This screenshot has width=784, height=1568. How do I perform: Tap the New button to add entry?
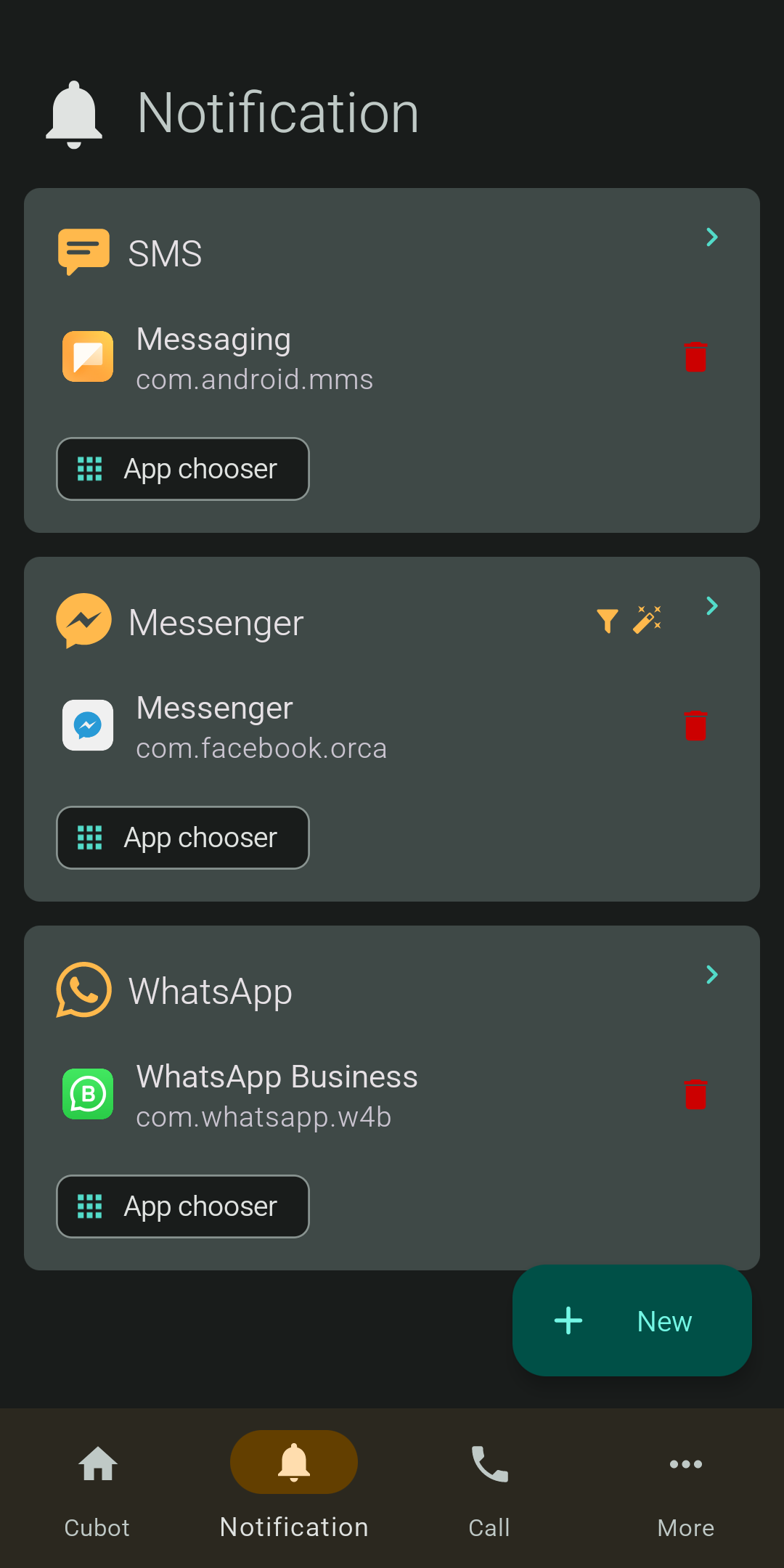pyautogui.click(x=631, y=1320)
